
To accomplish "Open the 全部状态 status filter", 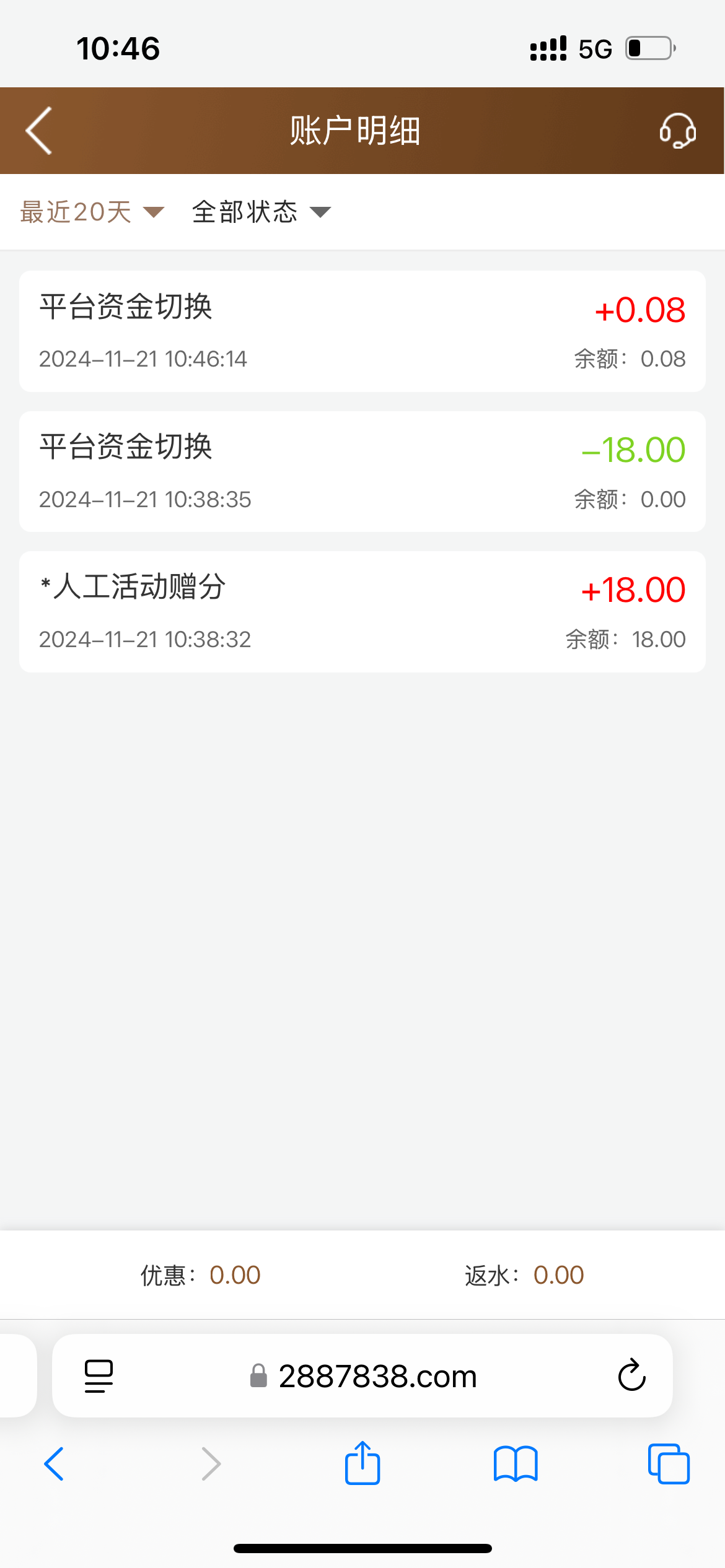I will click(x=261, y=212).
